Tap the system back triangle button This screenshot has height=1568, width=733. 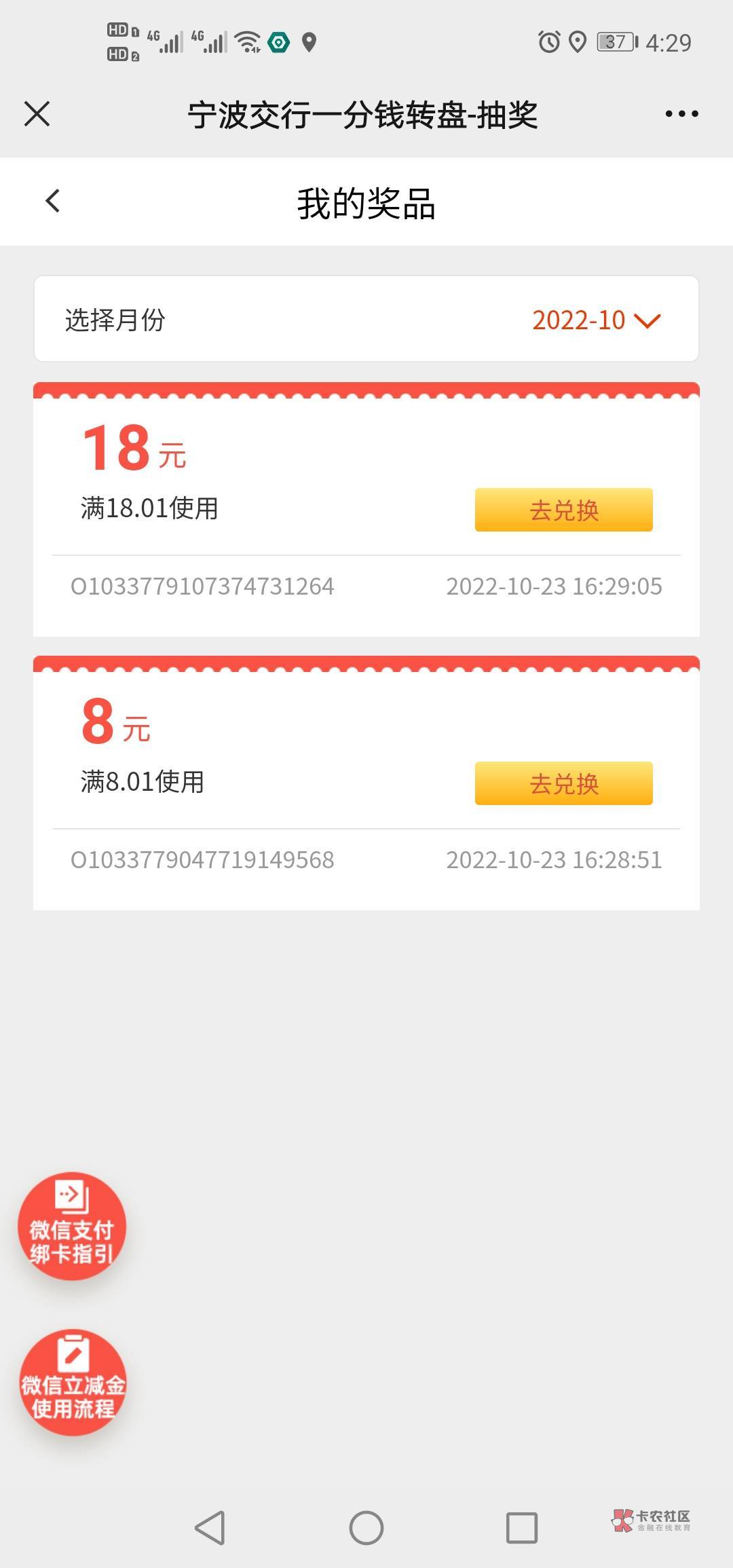coord(210,1528)
